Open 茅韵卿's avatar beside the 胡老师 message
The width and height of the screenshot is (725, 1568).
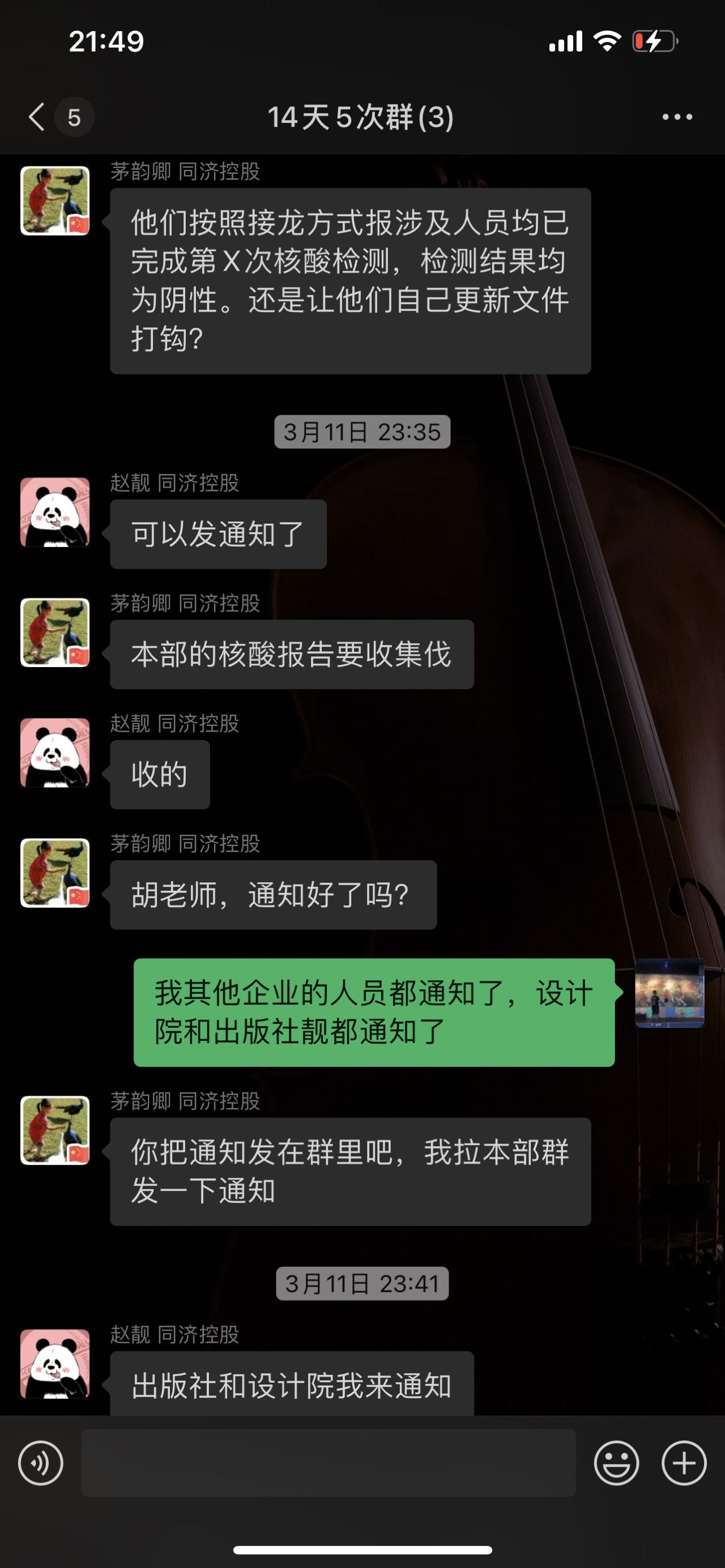click(56, 873)
